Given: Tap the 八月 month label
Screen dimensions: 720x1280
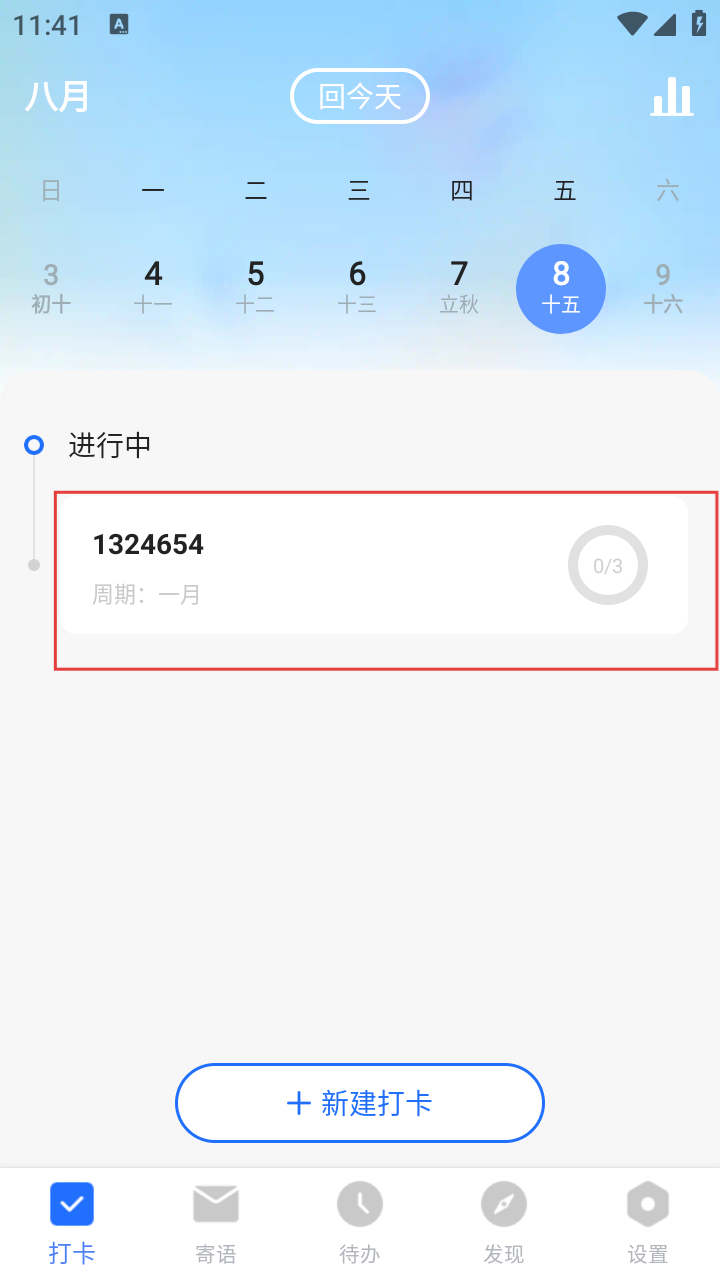Looking at the screenshot, I should point(58,97).
